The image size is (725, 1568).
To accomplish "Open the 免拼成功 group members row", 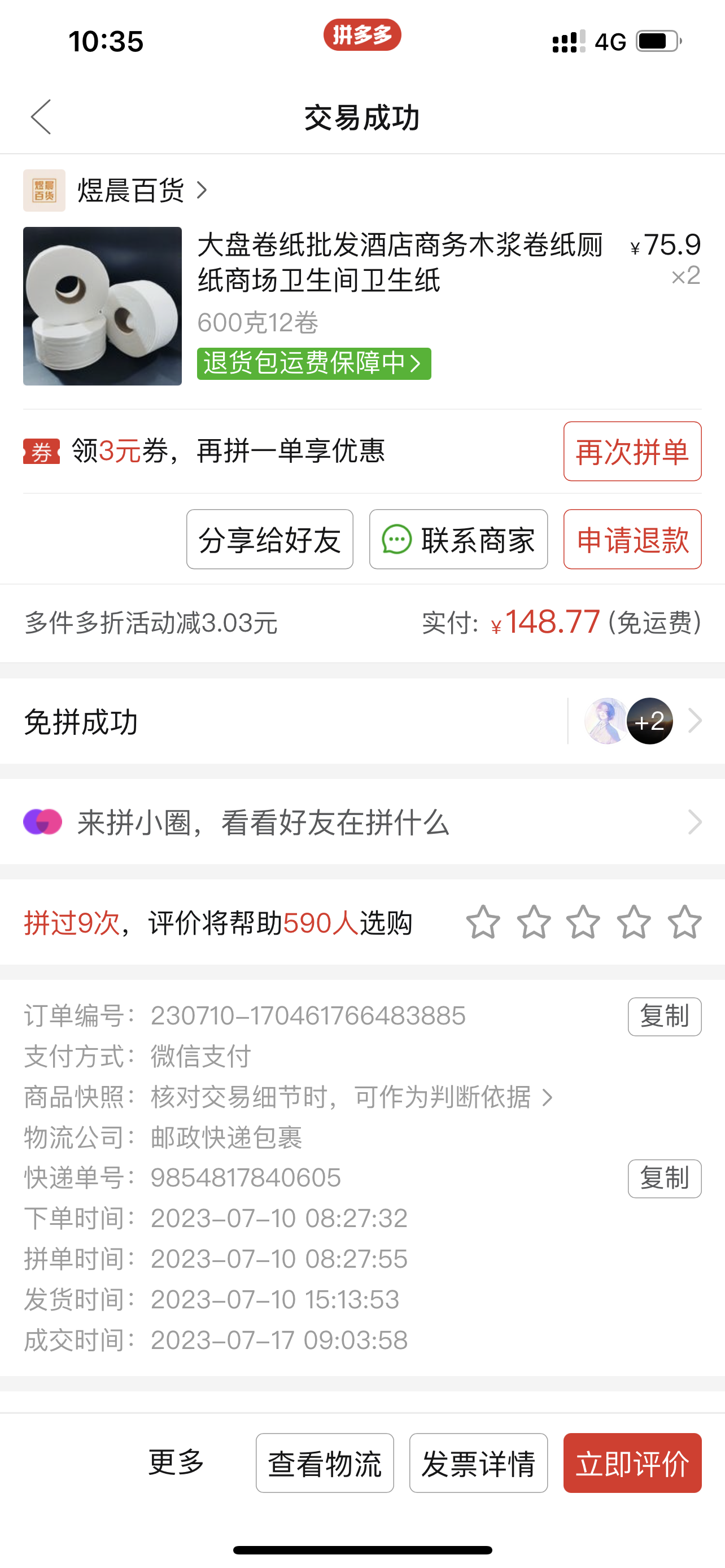I will [x=362, y=721].
